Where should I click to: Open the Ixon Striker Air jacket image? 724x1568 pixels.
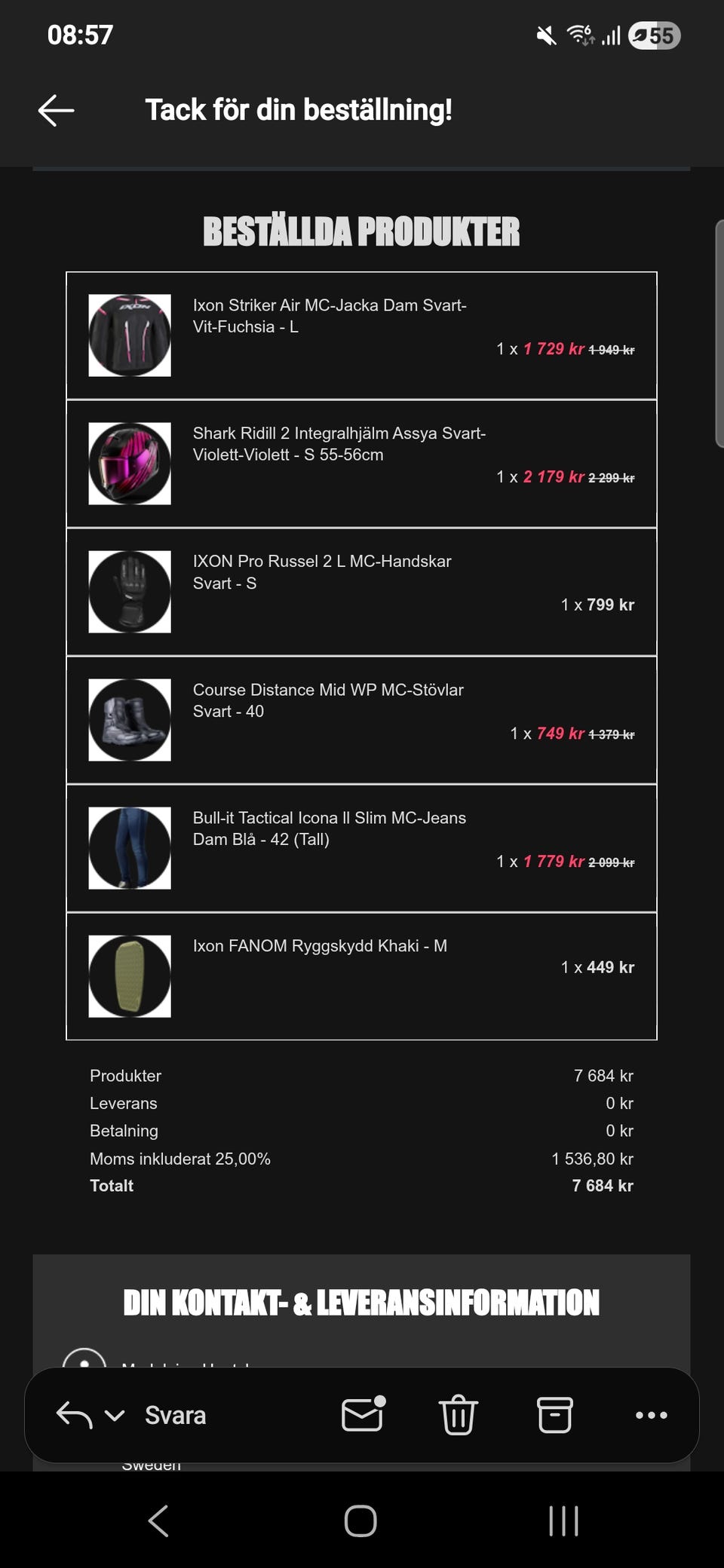(x=130, y=335)
